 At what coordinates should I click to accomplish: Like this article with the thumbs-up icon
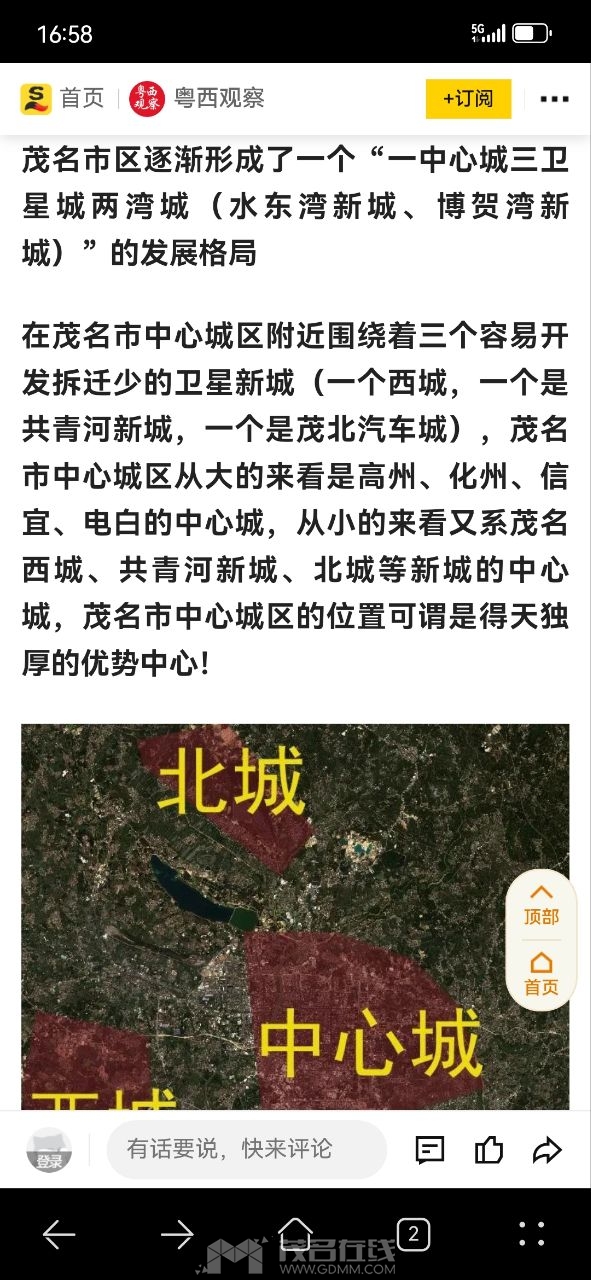(489, 1150)
